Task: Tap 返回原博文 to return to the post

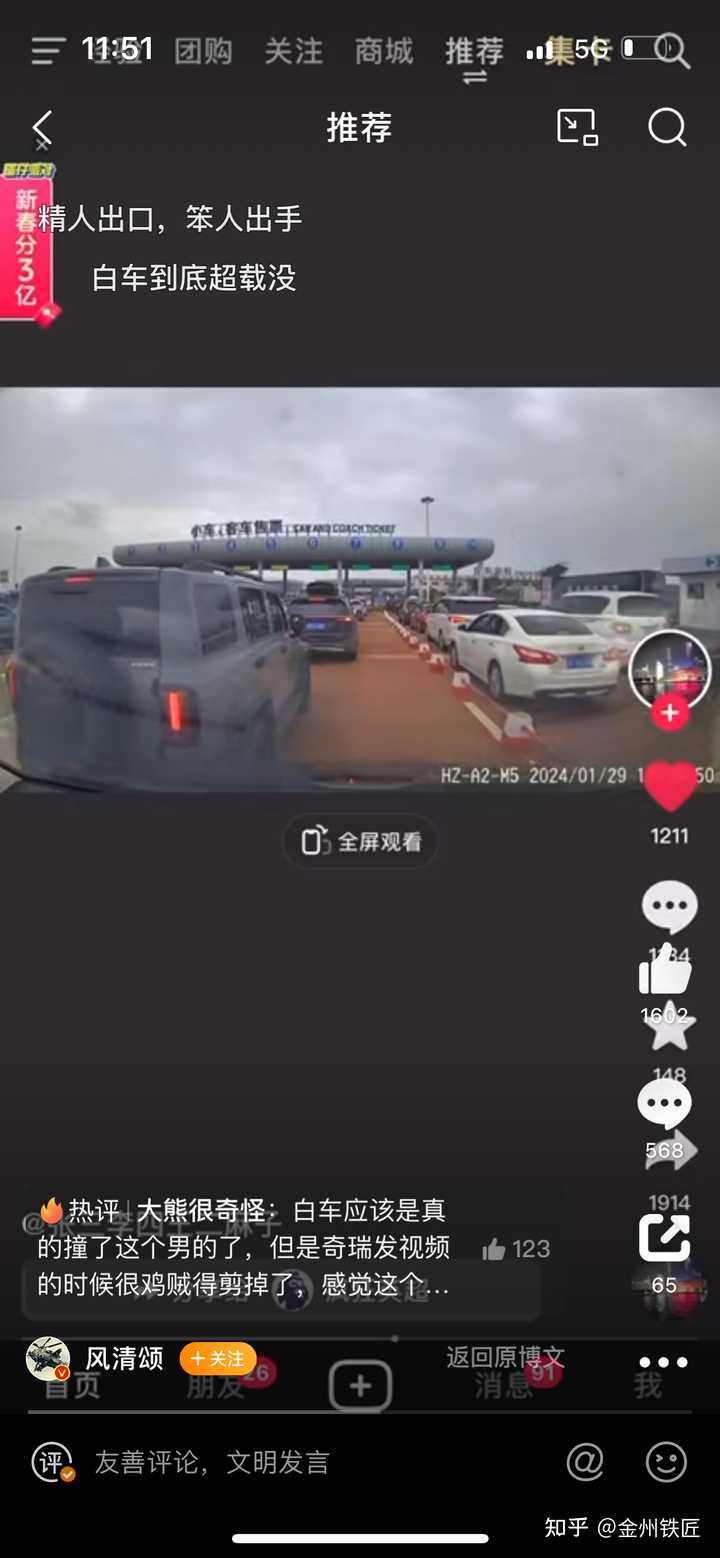Action: (505, 1357)
